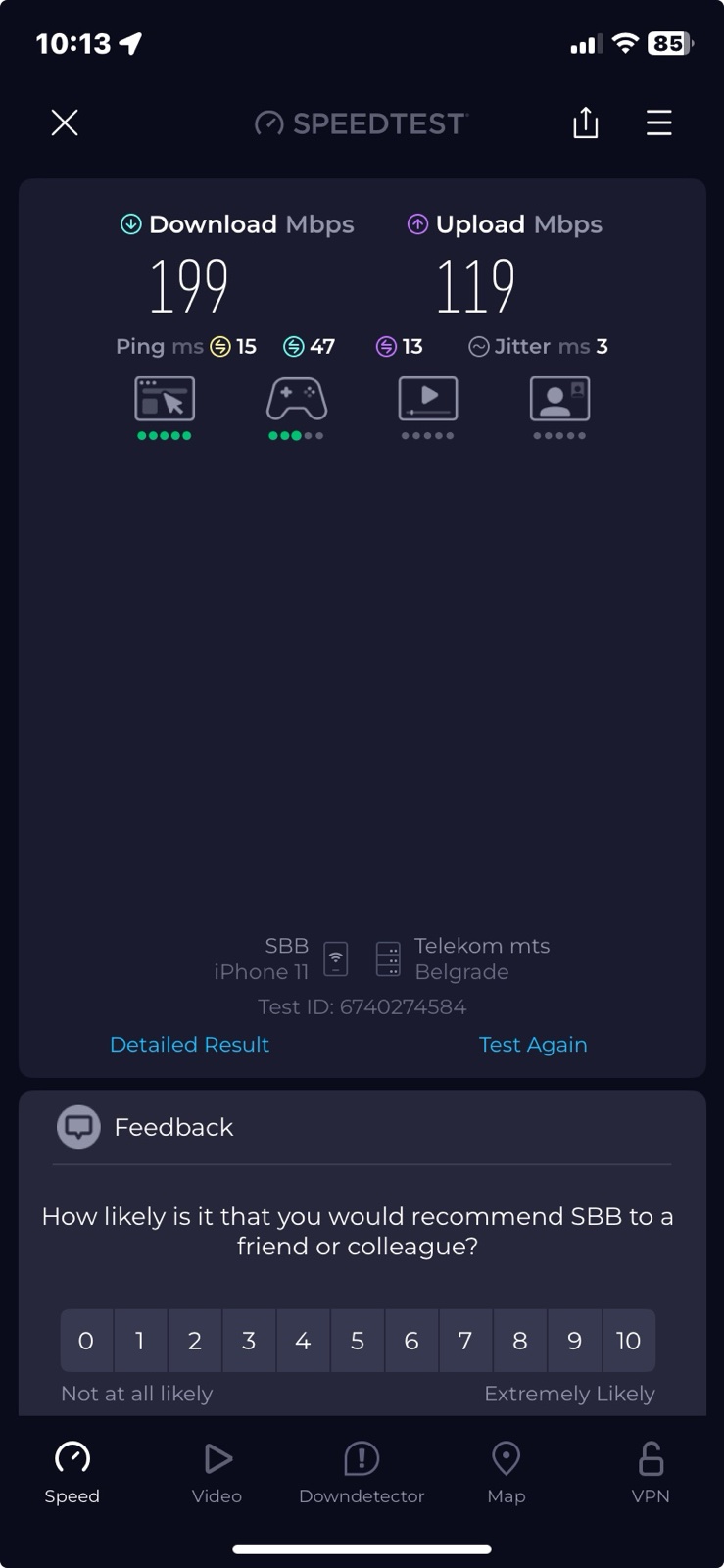
Task: Switch to the VPN tab
Action: click(x=651, y=1473)
